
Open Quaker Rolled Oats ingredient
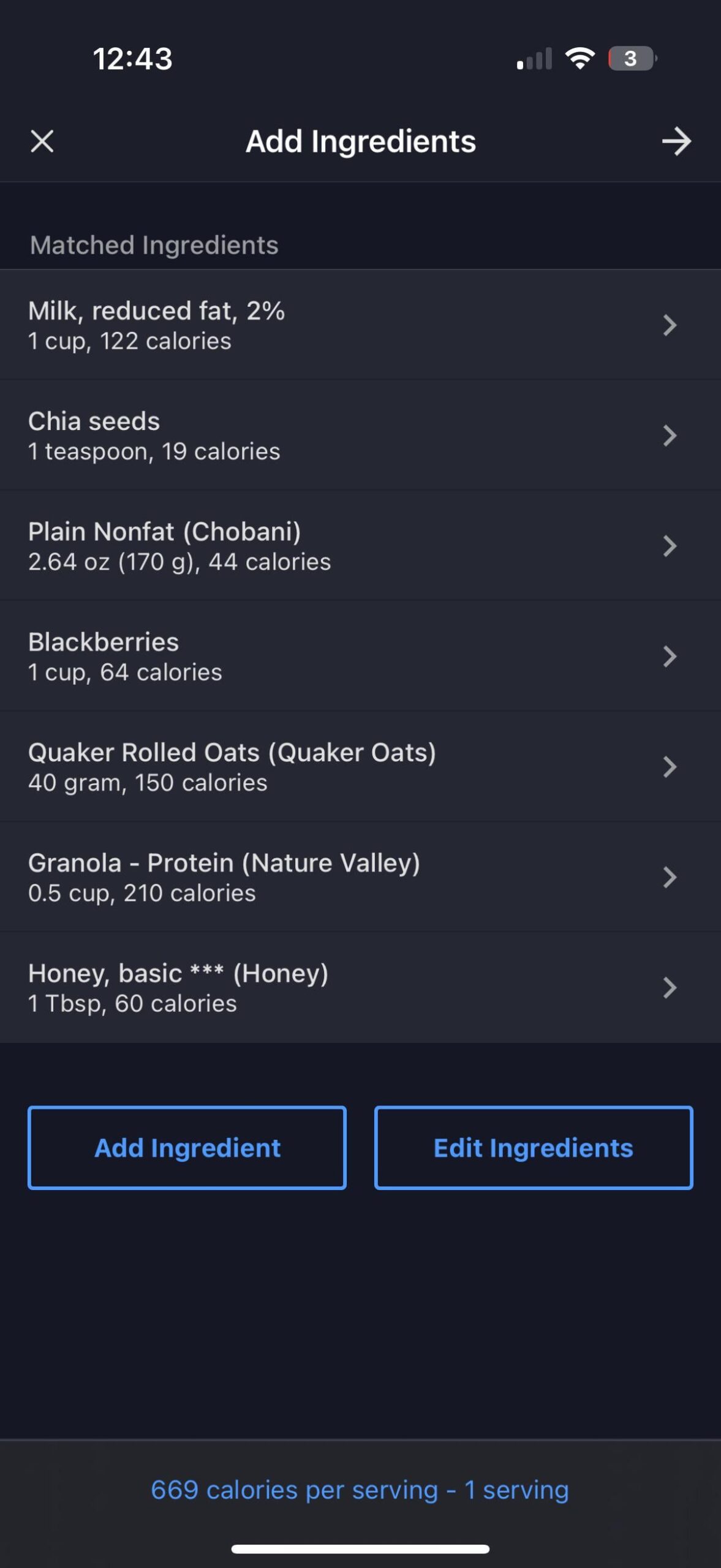360,767
